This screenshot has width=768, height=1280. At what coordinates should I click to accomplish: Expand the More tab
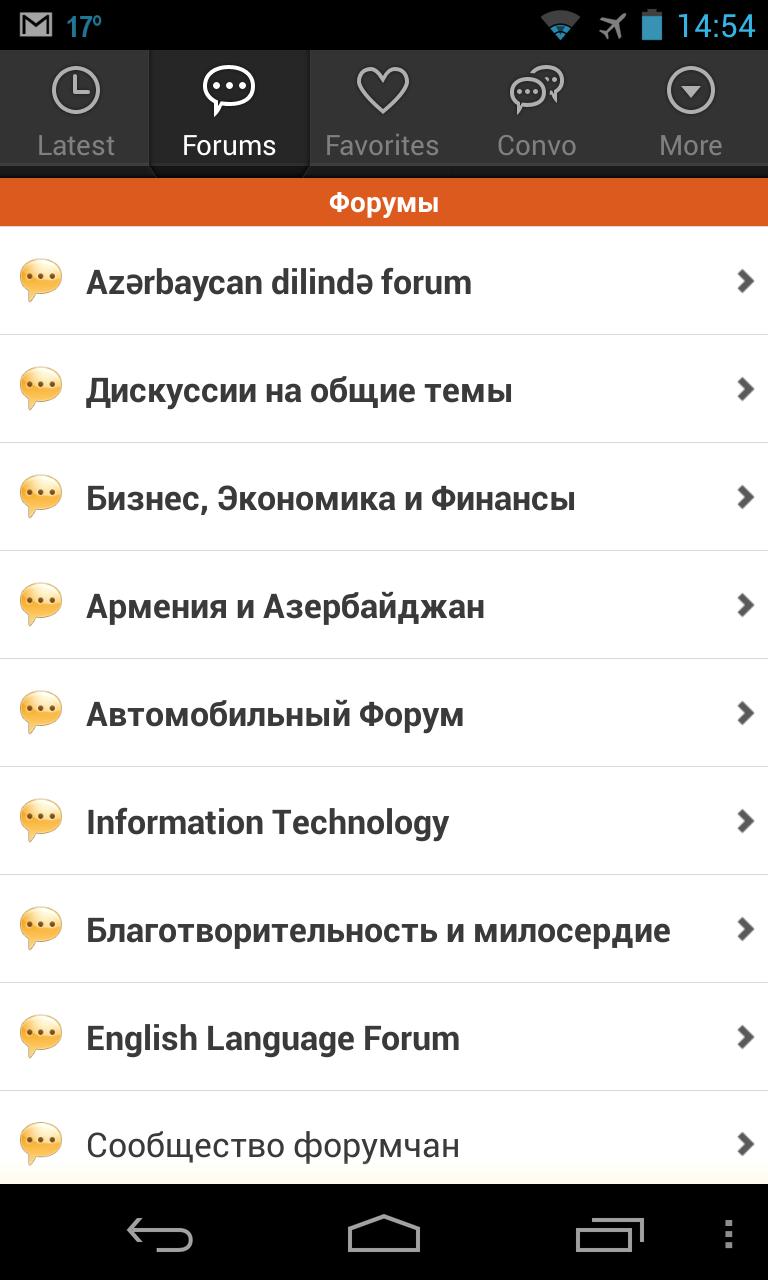[x=690, y=112]
